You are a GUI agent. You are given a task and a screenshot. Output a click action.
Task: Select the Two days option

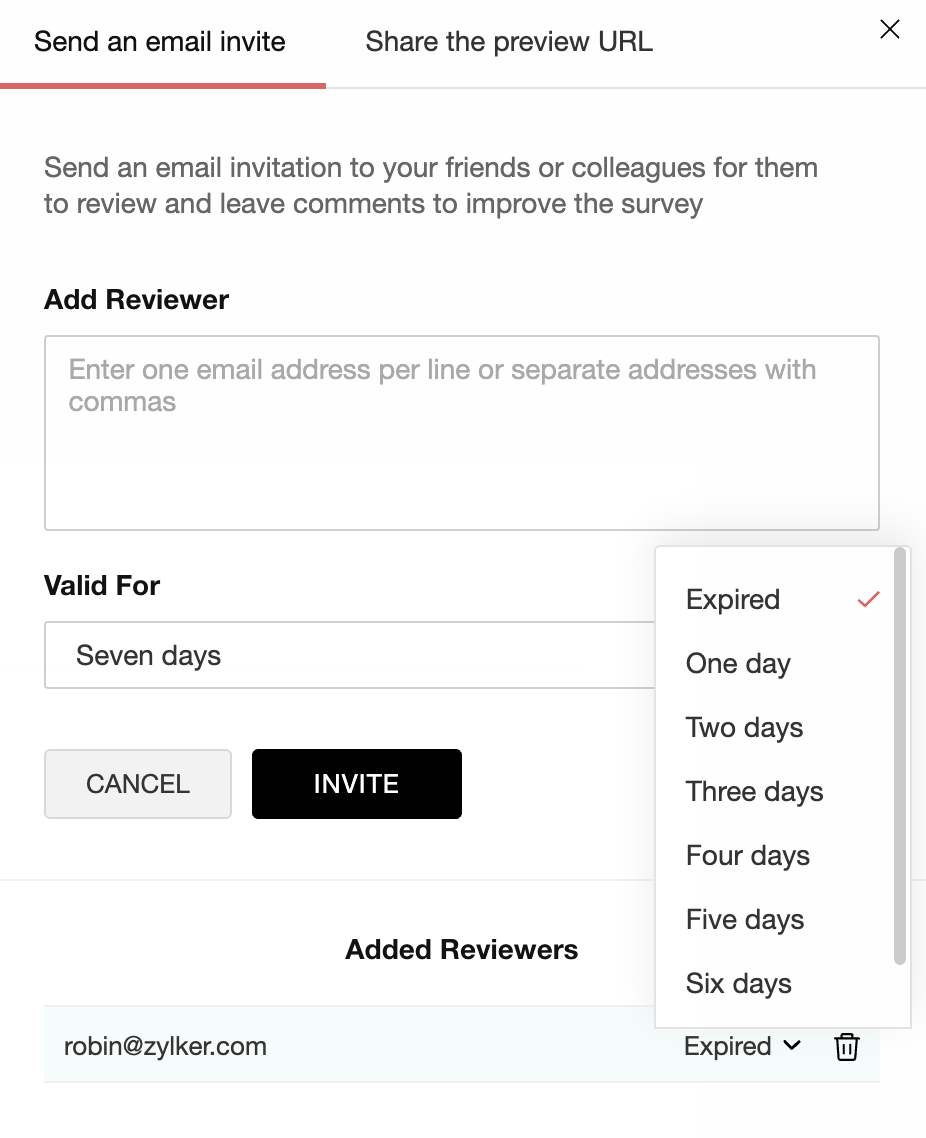[744, 728]
